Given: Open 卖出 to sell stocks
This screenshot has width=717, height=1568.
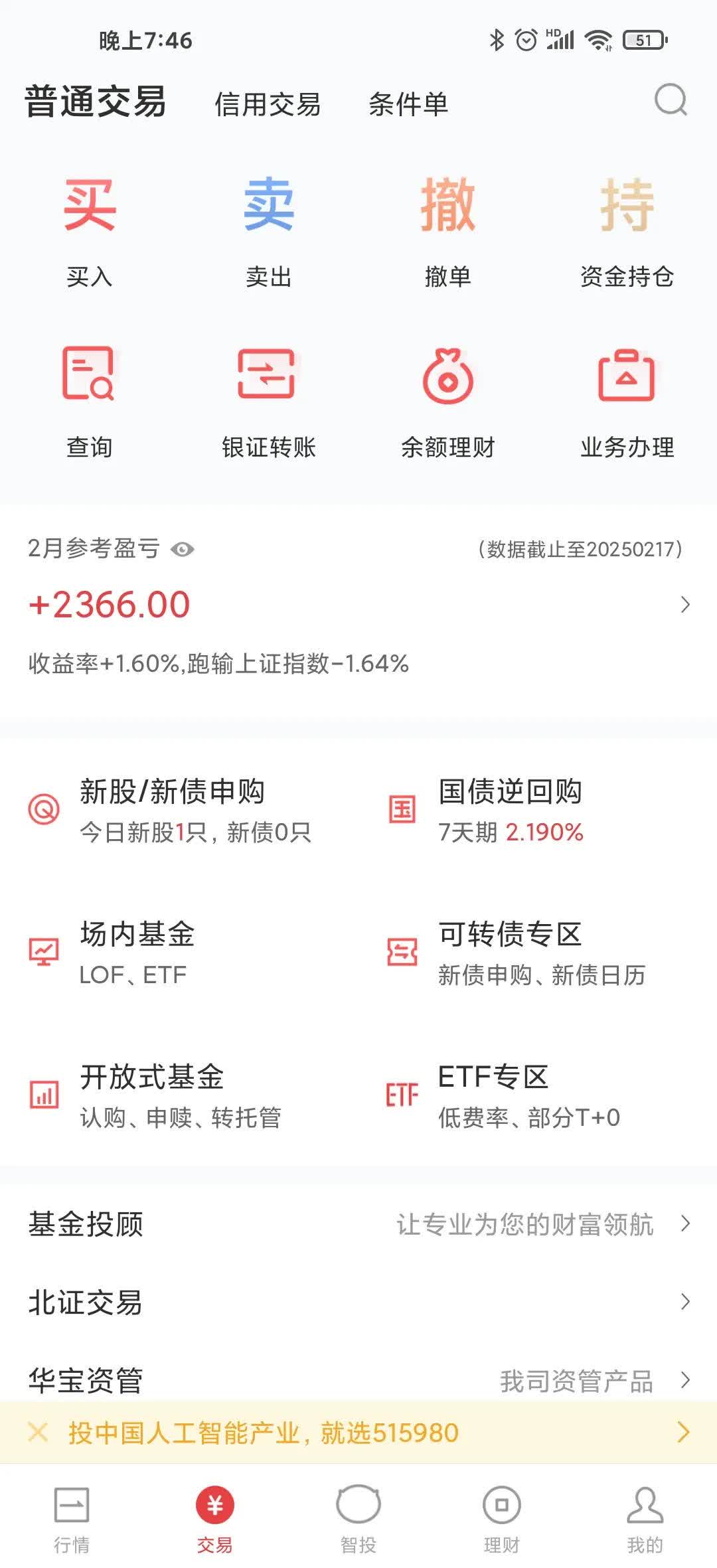Looking at the screenshot, I should click(269, 230).
